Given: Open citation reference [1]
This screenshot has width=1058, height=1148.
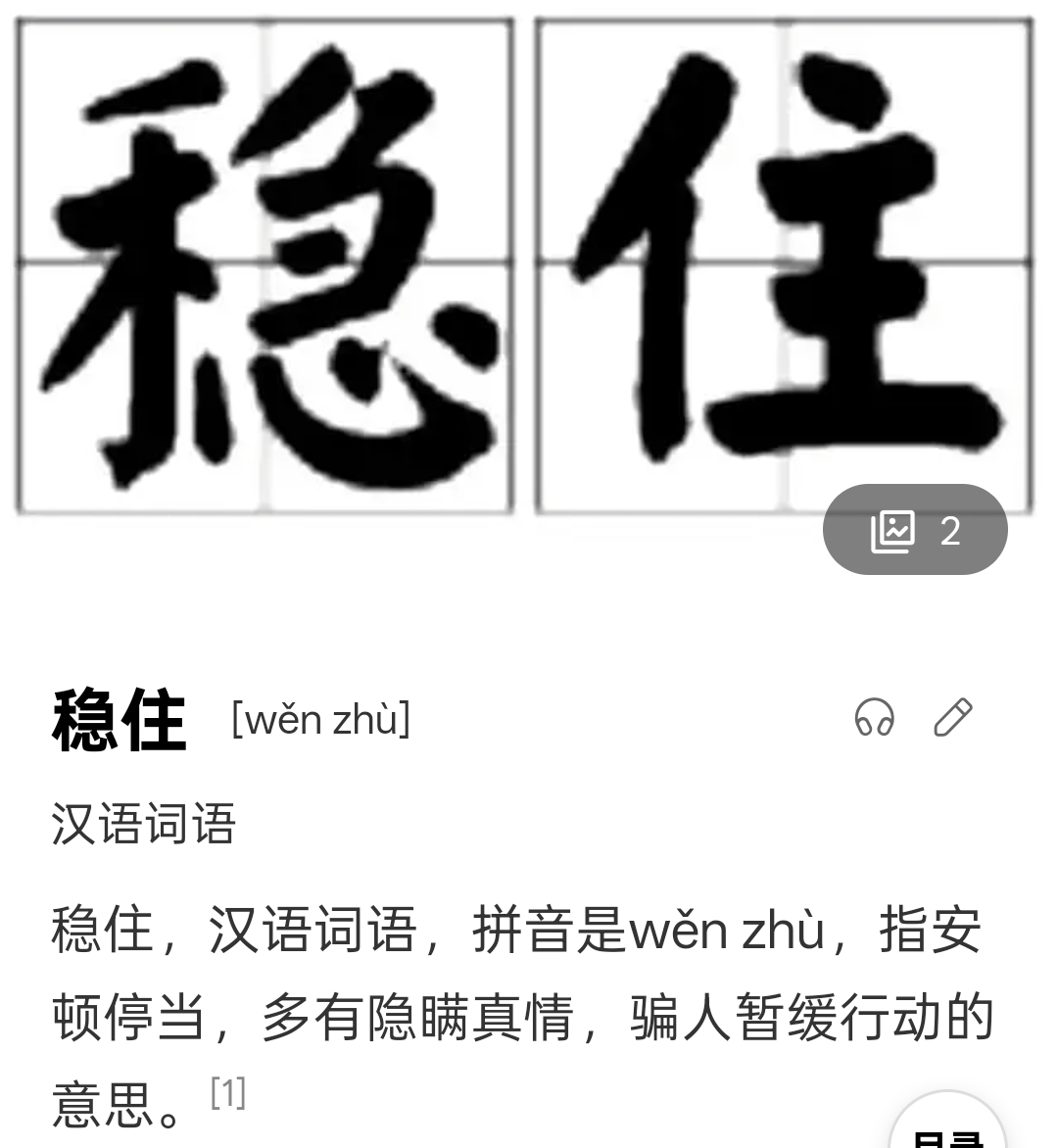Looking at the screenshot, I should 228,1092.
